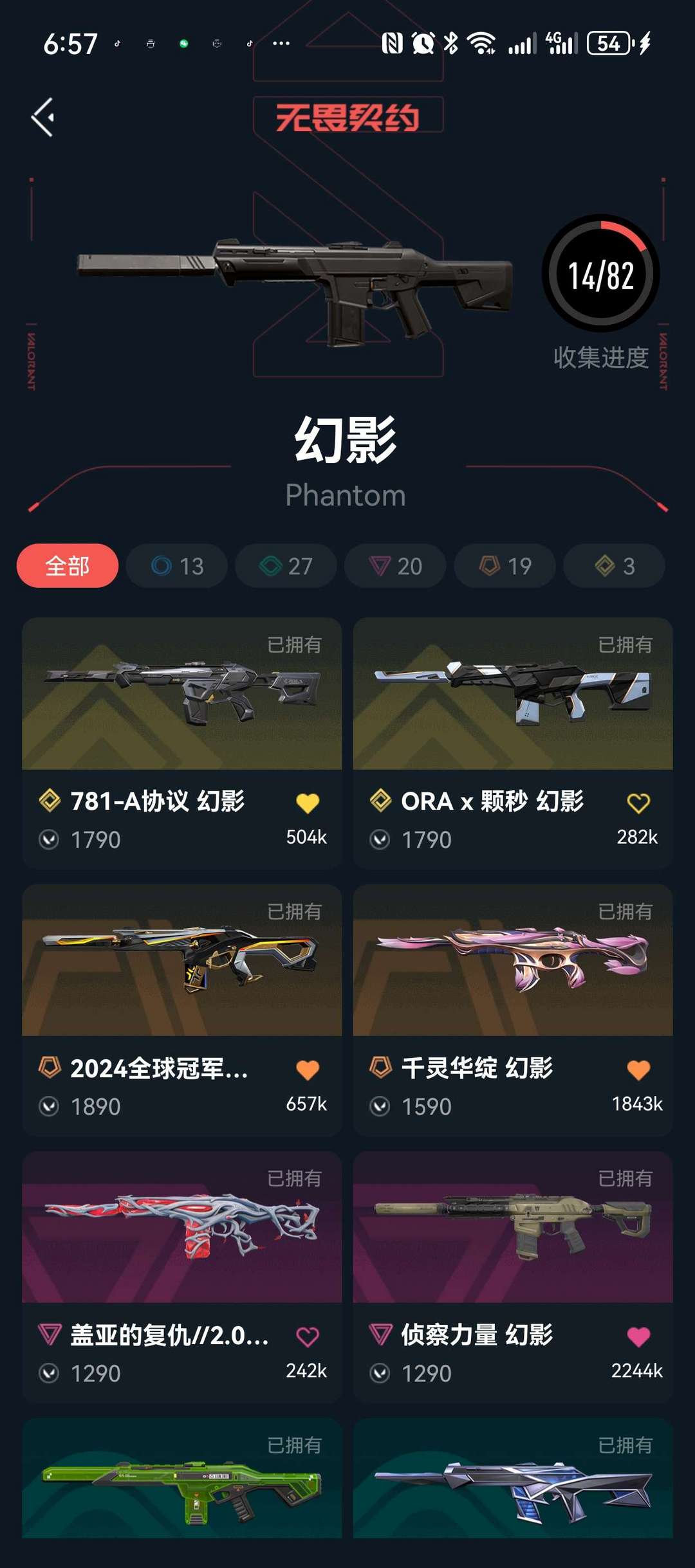Viewport: 695px width, 1568px height.
Task: Go back using the top-left arrow
Action: [x=43, y=117]
